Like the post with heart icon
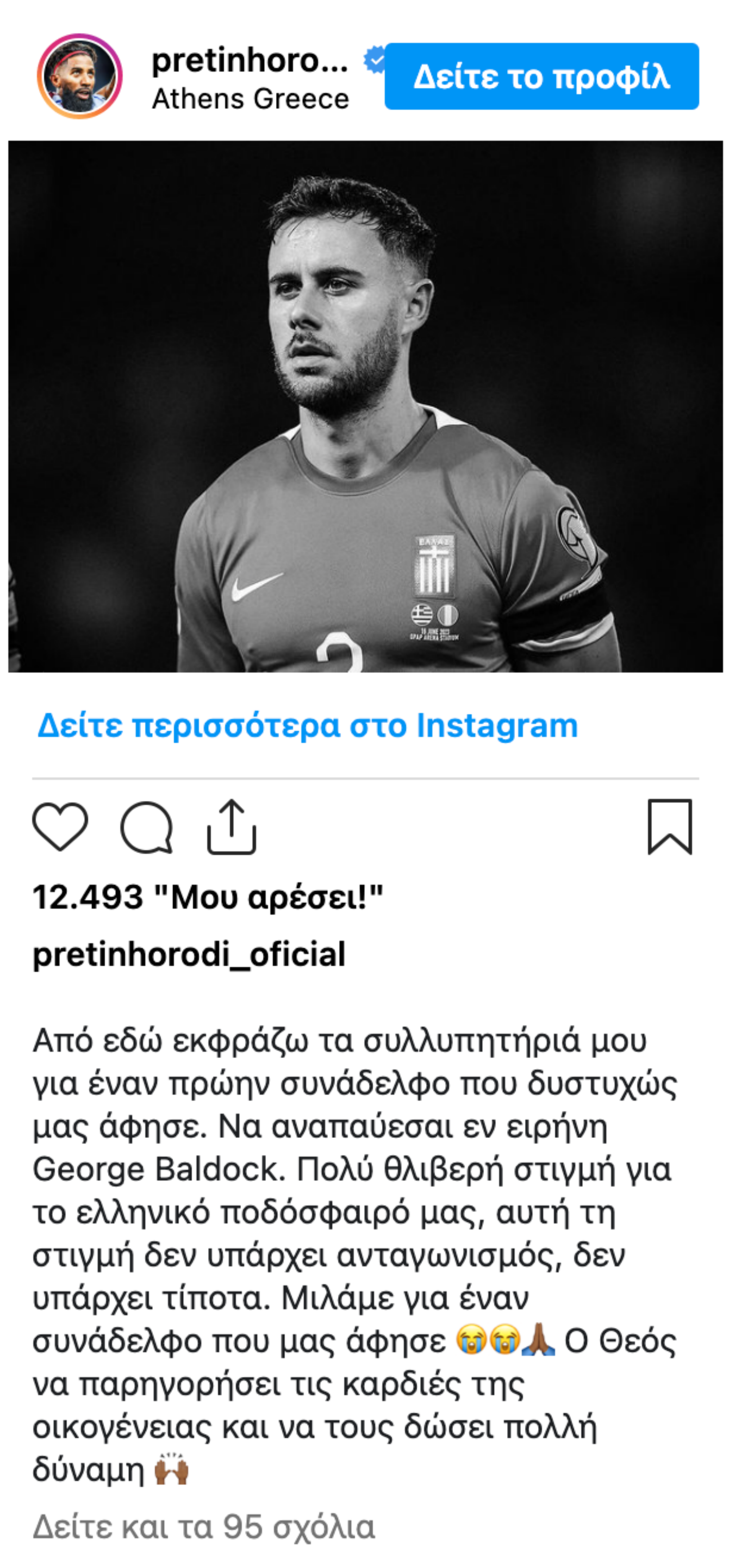Image resolution: width=729 pixels, height=1568 pixels. point(60,826)
